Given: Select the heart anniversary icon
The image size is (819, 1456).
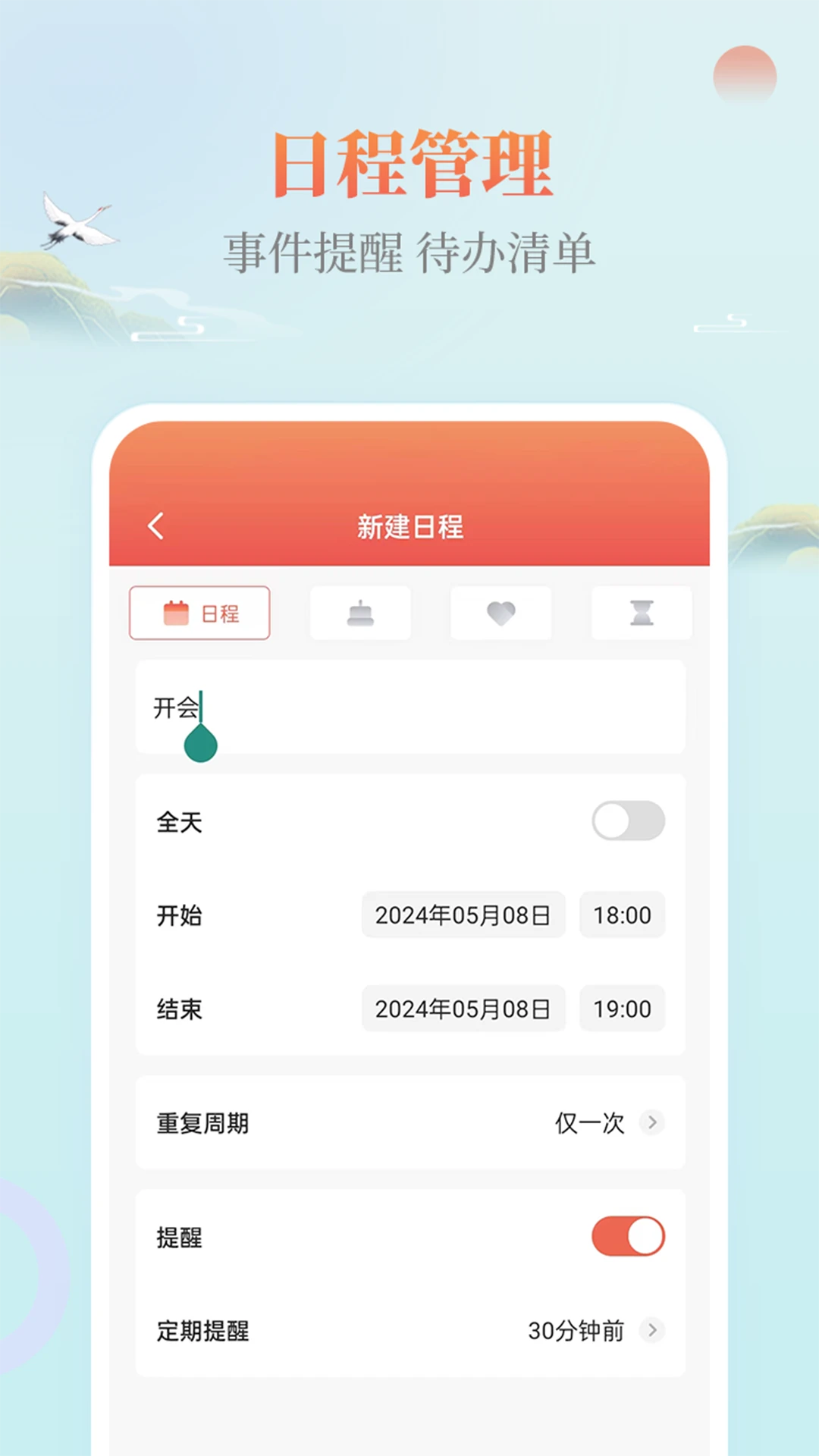Looking at the screenshot, I should (x=501, y=613).
